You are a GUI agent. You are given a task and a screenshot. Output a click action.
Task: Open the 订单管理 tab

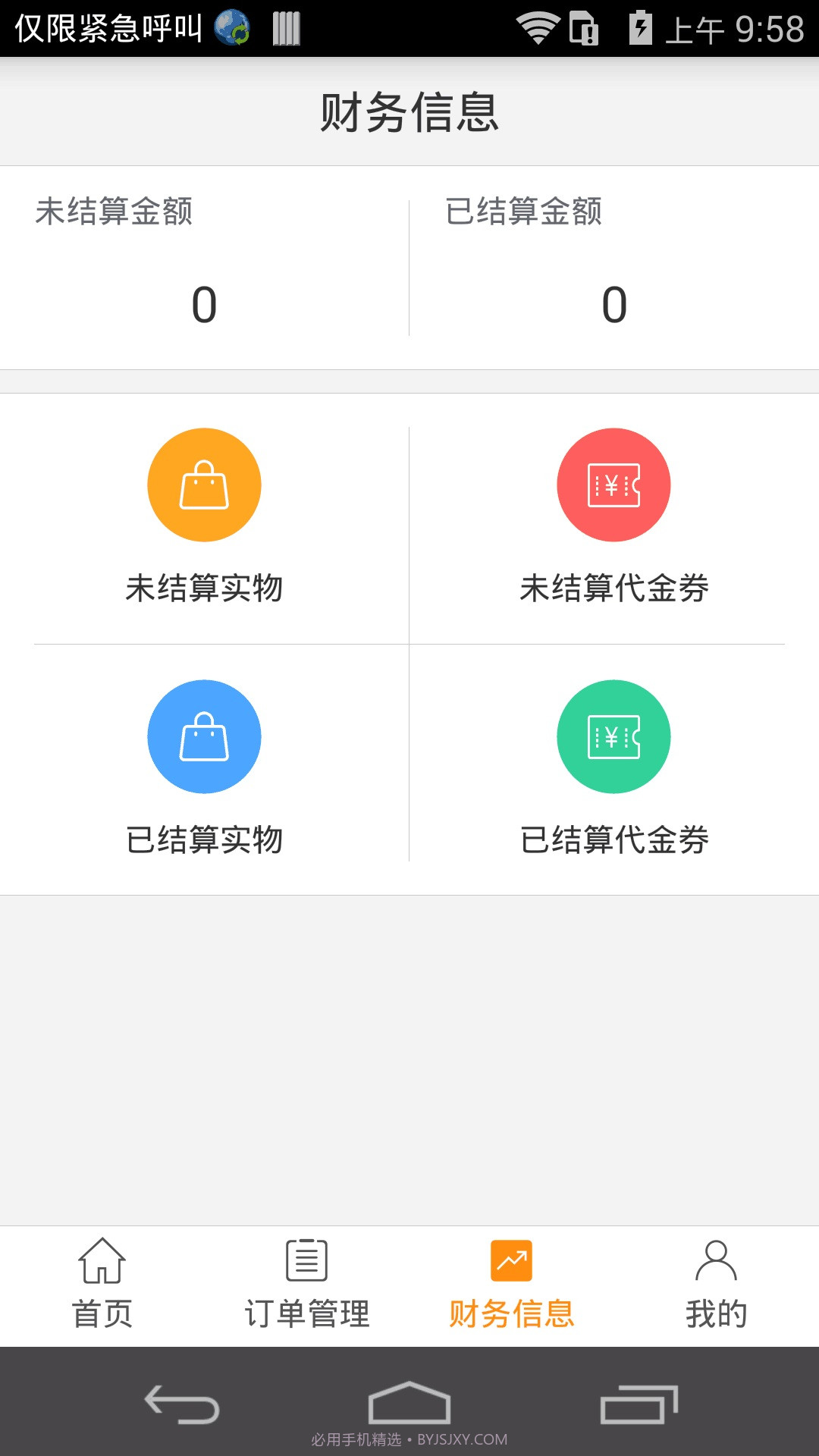coord(307,1310)
